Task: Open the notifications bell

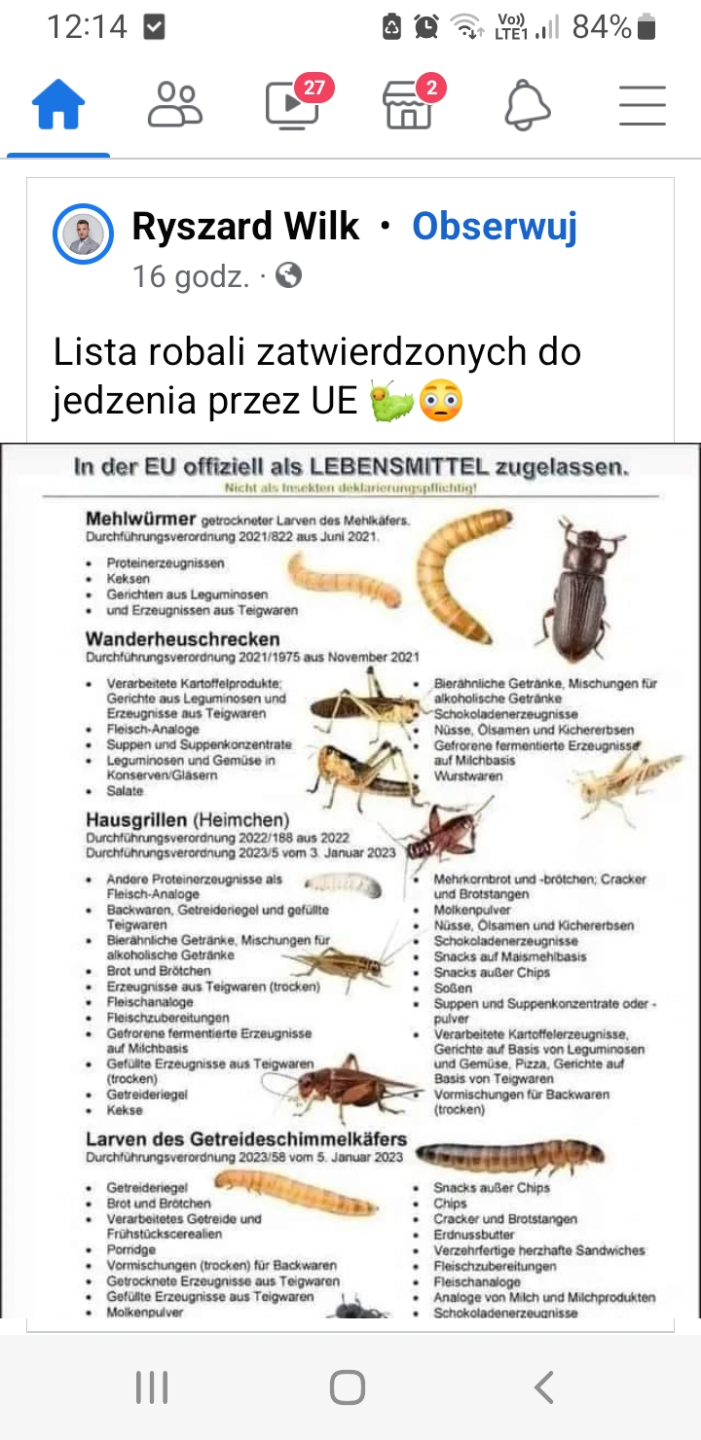Action: [527, 105]
